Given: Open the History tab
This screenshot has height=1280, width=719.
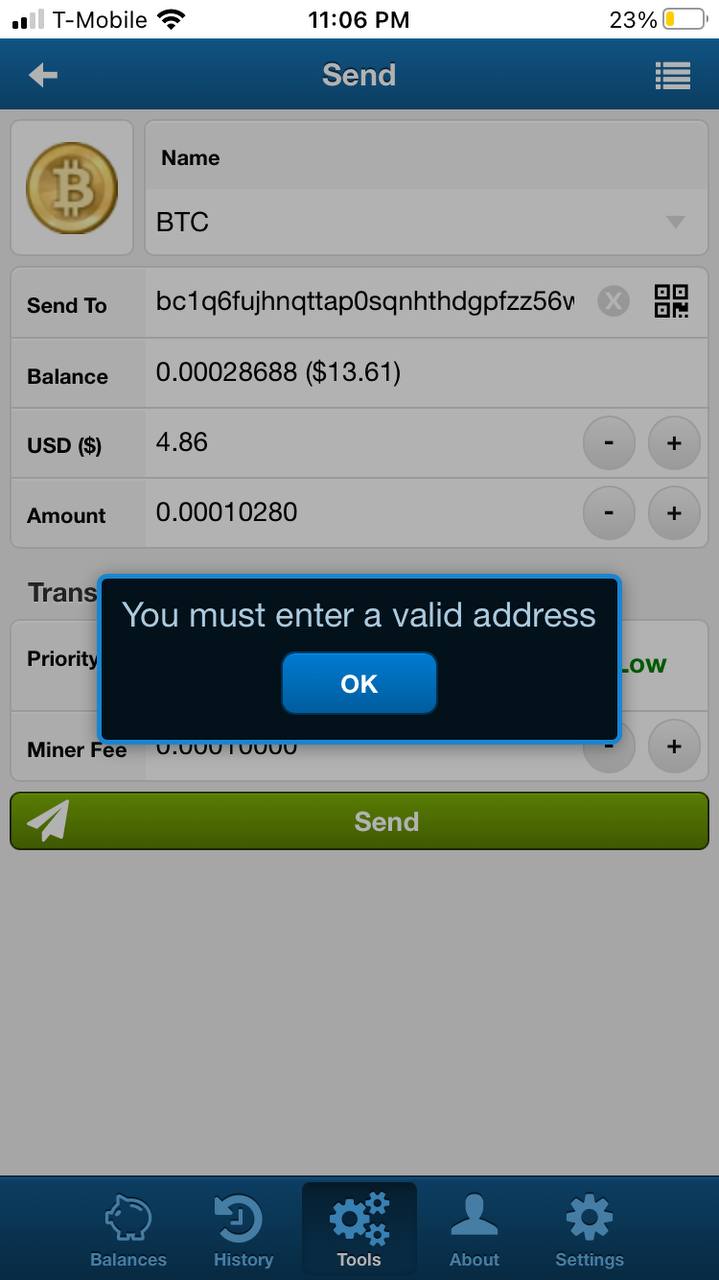Looking at the screenshot, I should tap(243, 1231).
